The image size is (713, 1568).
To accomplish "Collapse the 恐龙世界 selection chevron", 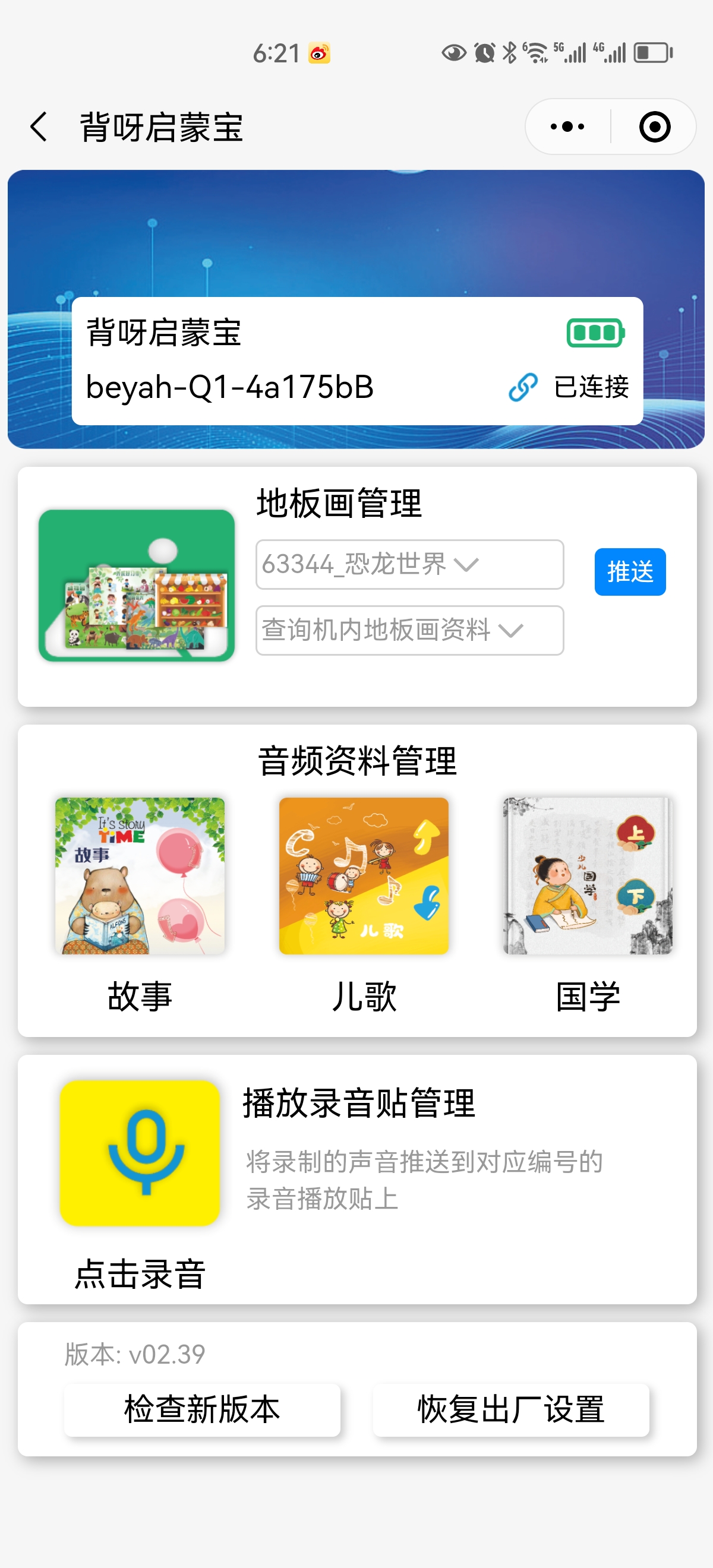I will point(466,565).
